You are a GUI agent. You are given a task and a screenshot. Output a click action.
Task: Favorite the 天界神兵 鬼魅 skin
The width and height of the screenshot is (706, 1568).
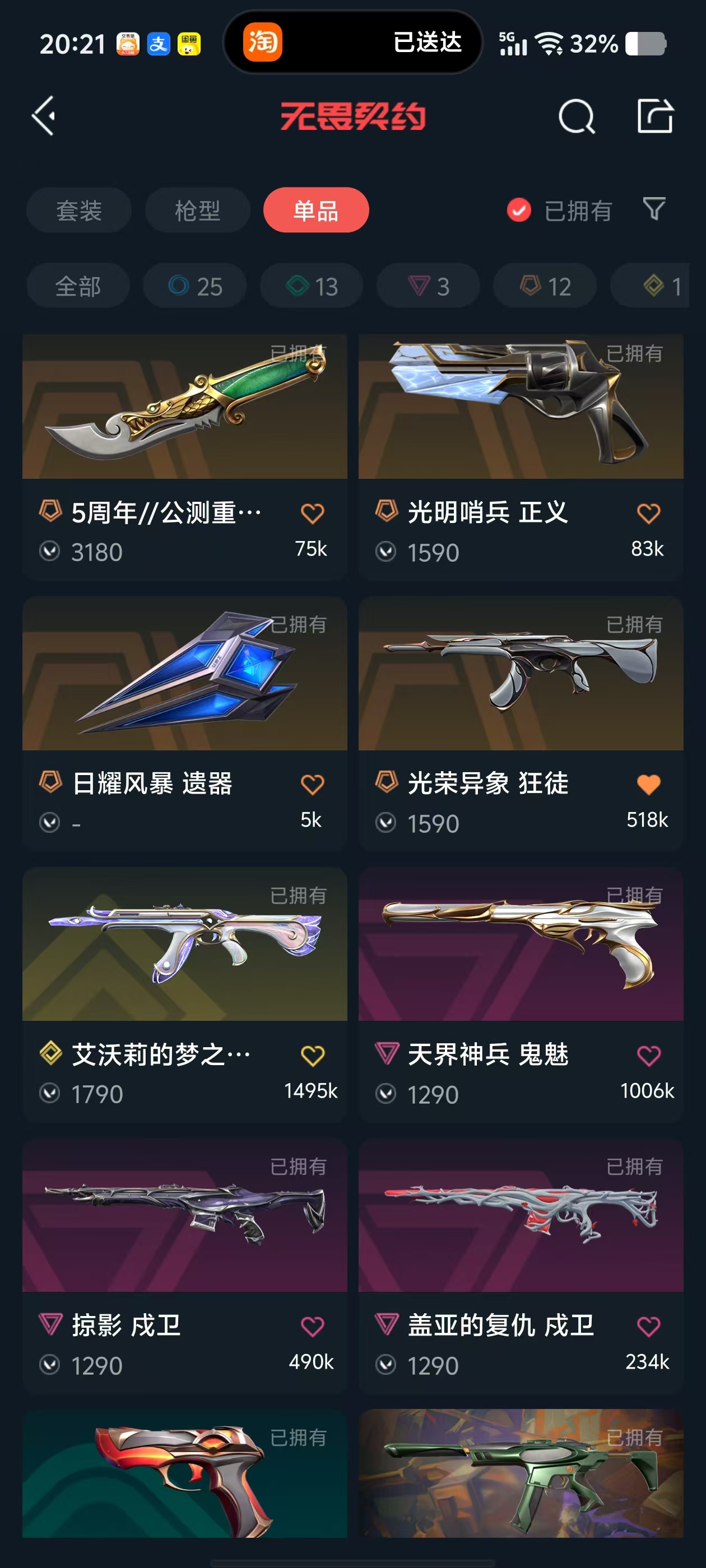(648, 1056)
